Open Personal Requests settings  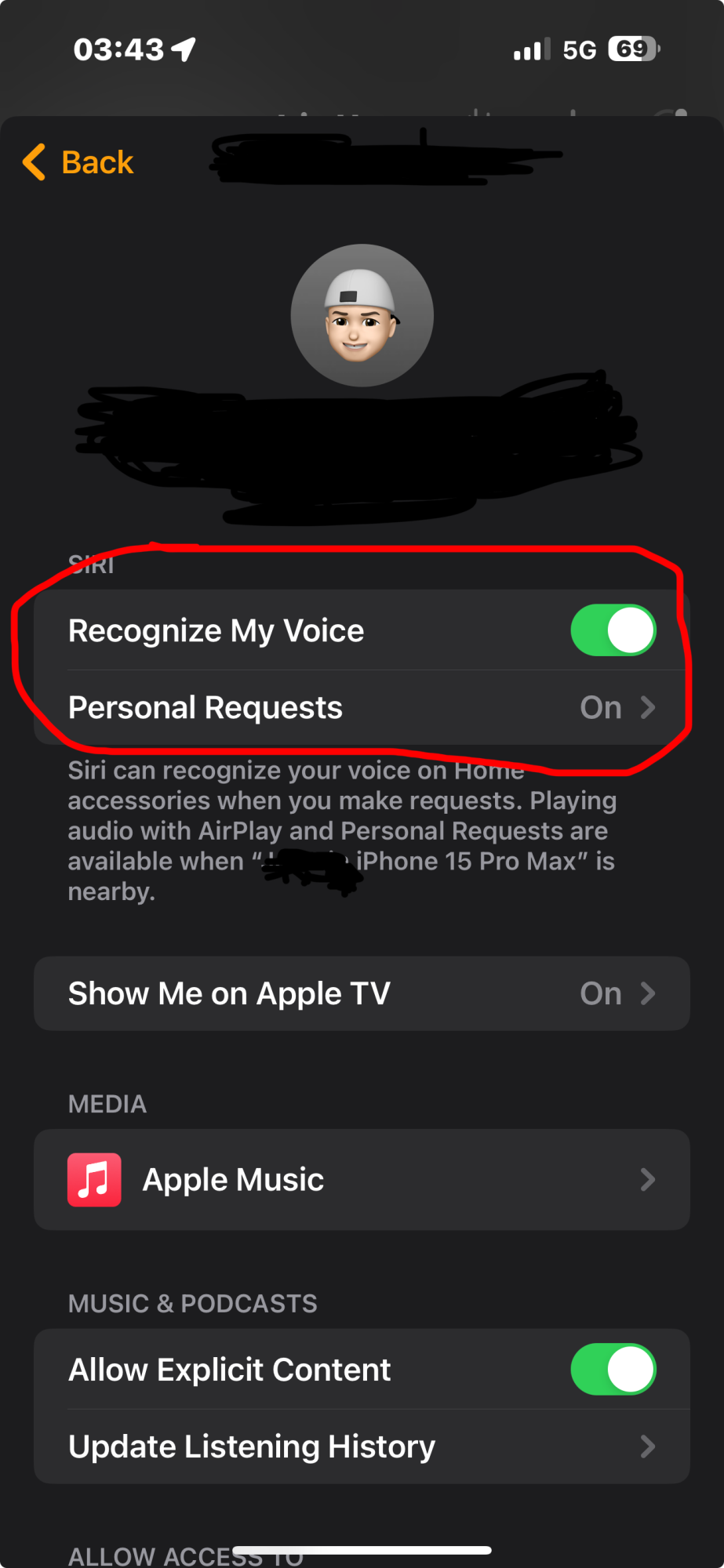pos(362,707)
